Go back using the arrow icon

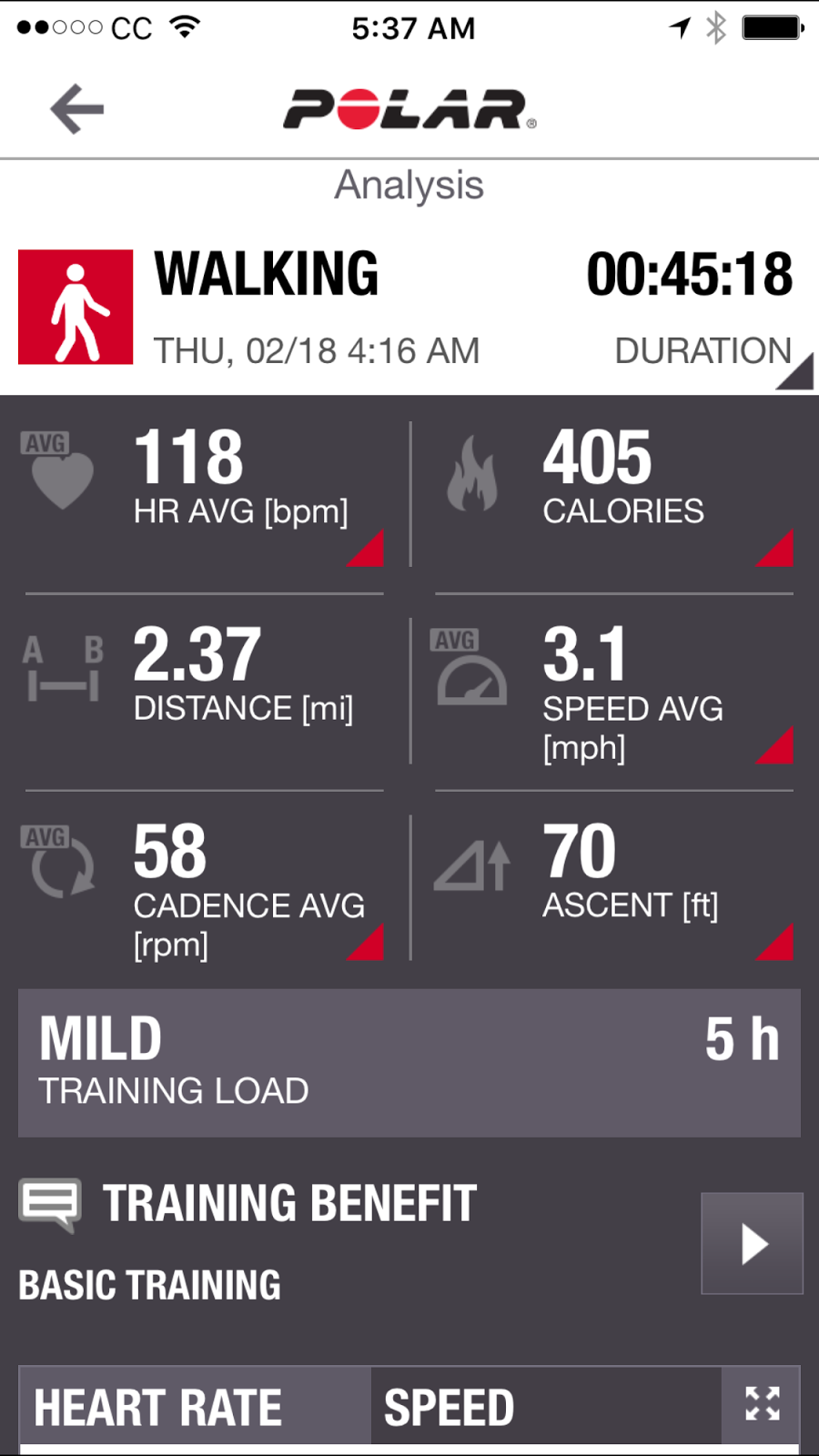pos(77,109)
